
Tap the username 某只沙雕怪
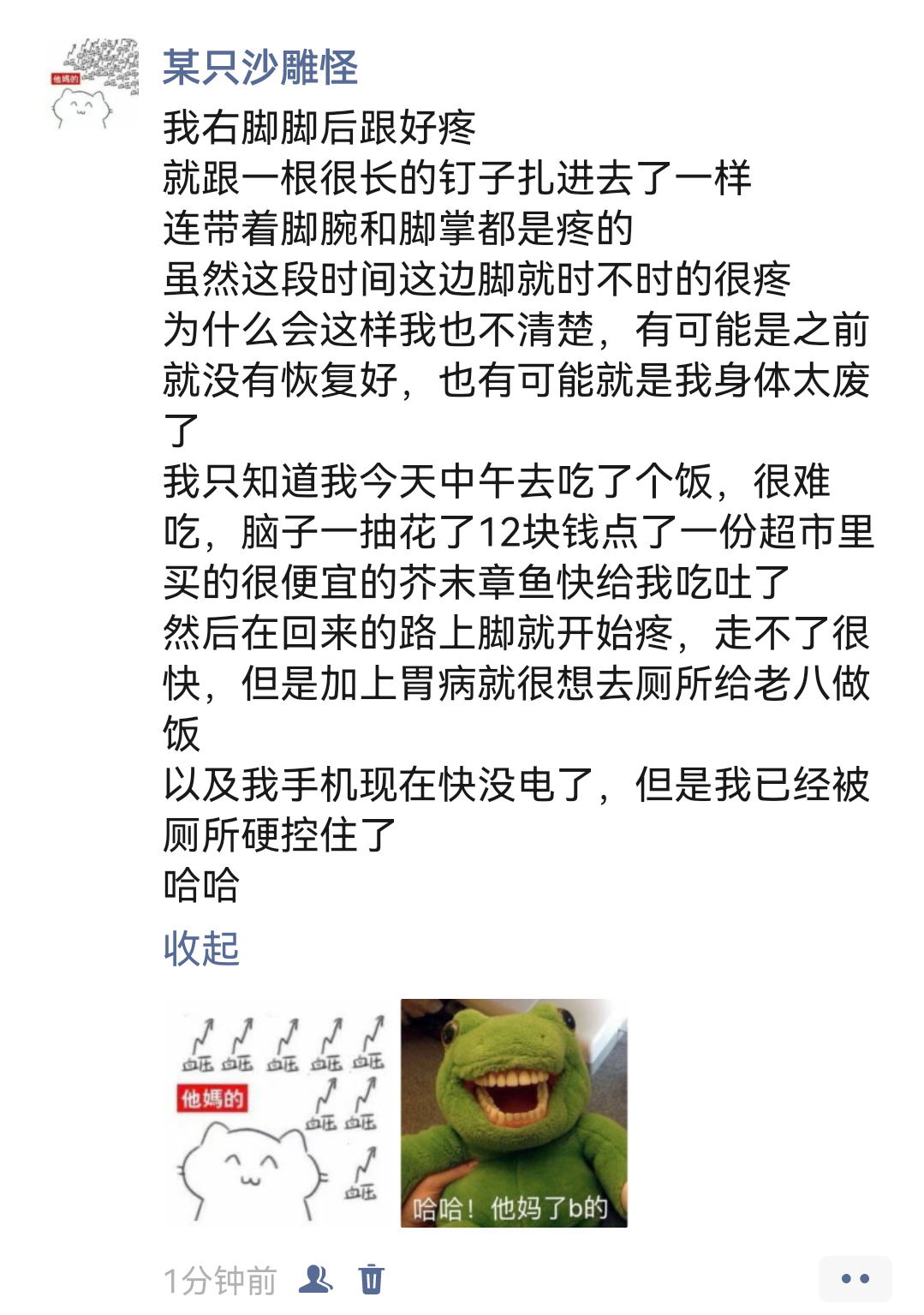click(260, 67)
